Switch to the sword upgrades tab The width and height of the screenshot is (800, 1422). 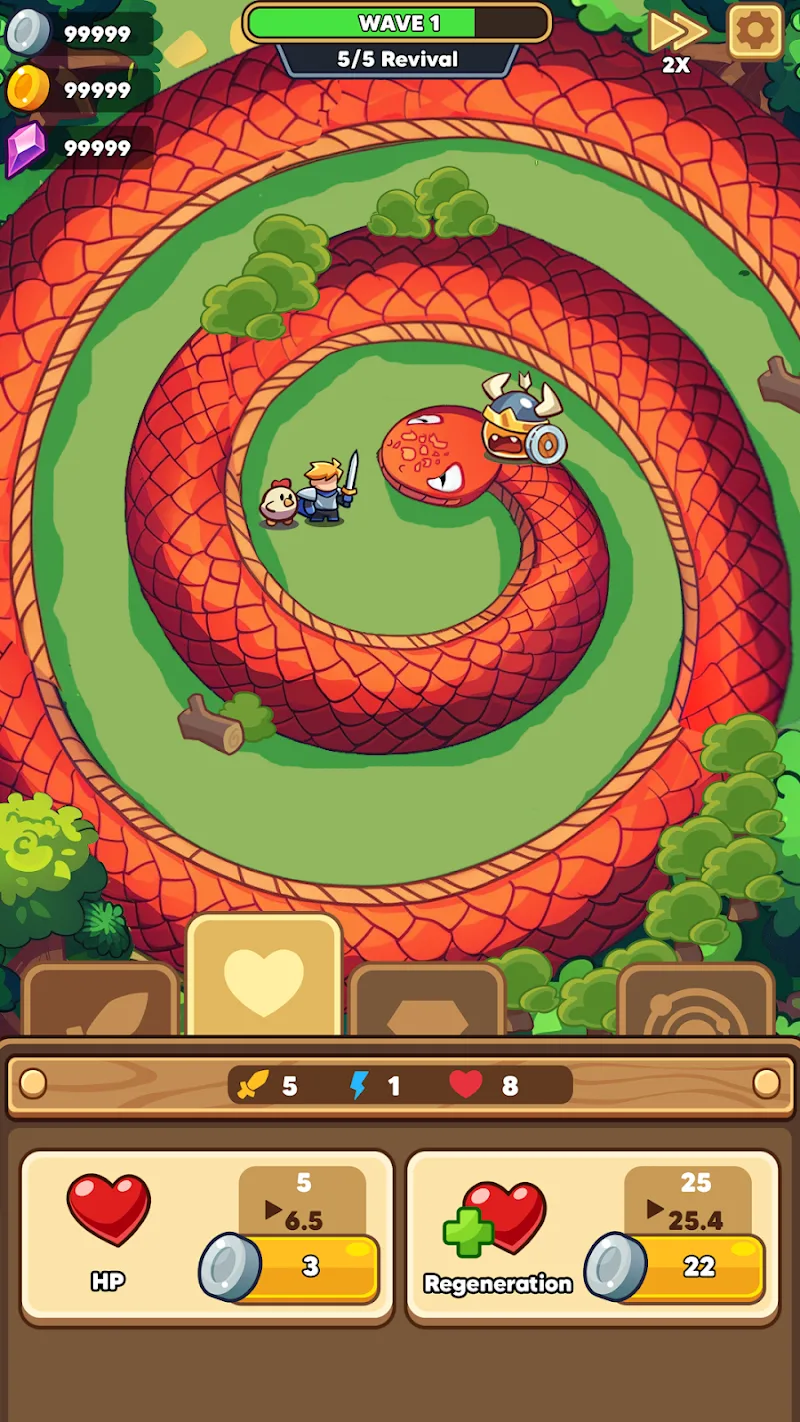click(100, 1003)
